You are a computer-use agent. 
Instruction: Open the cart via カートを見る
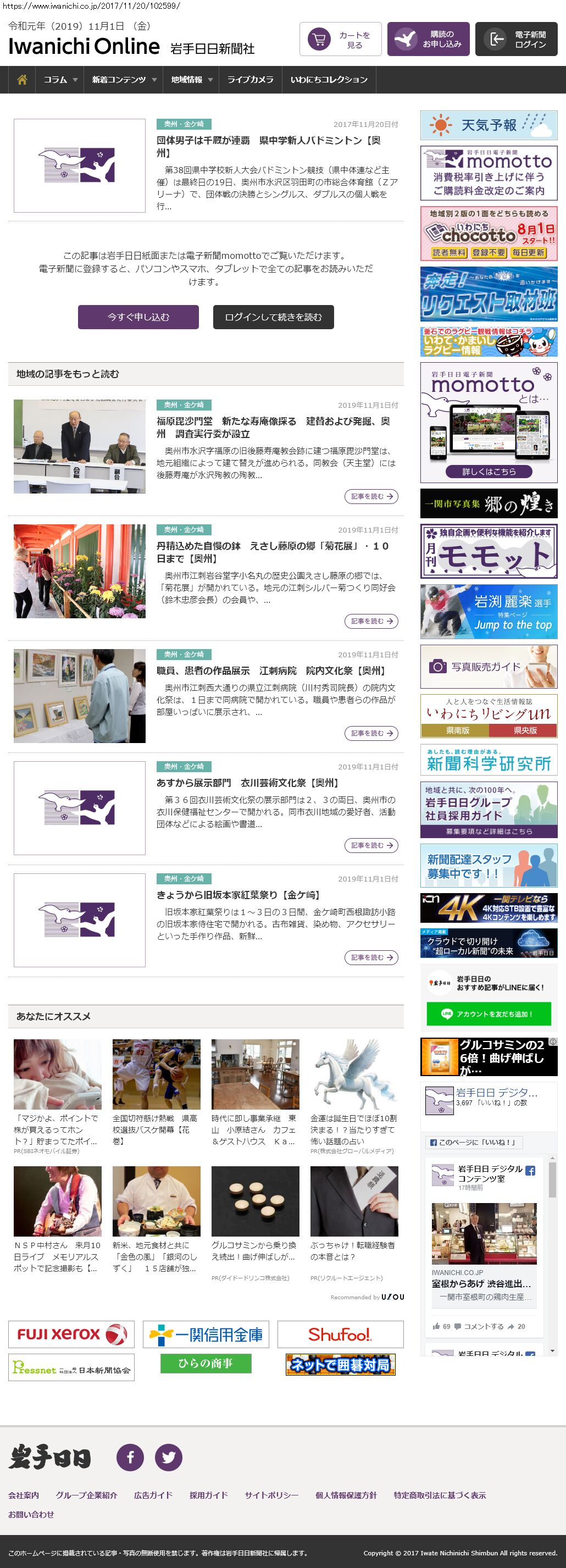click(x=340, y=40)
